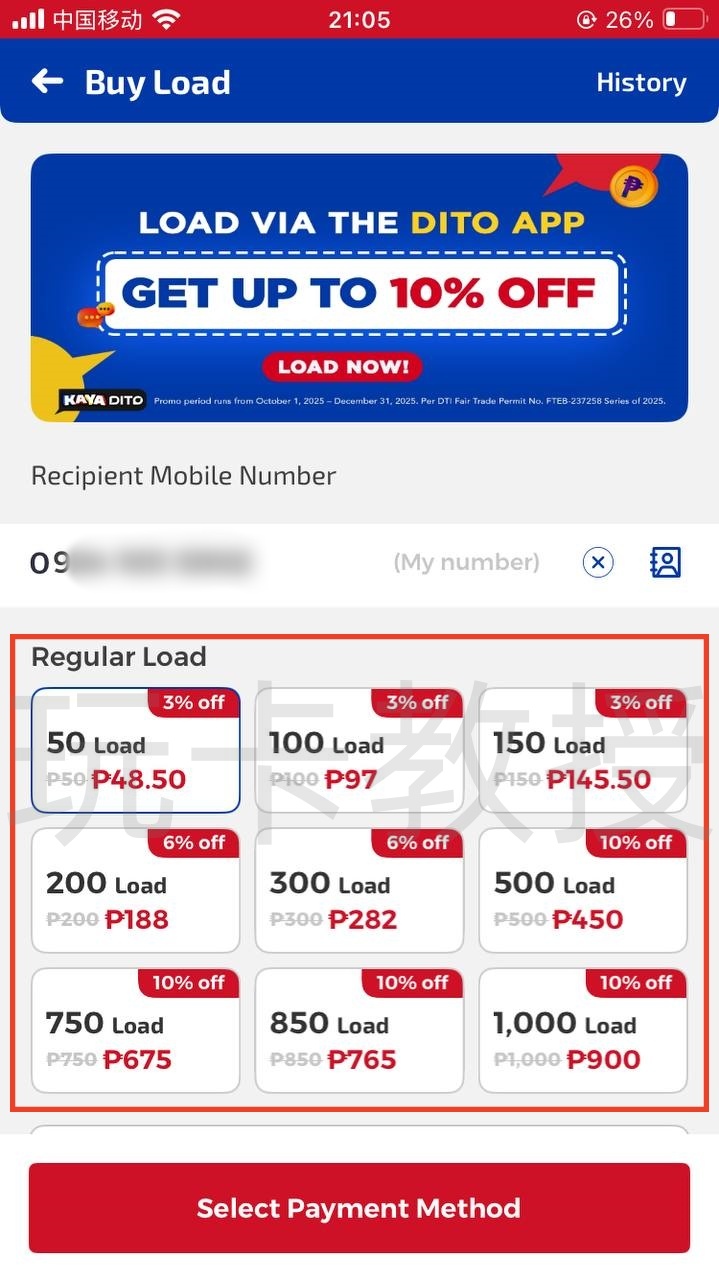Select the 1,000 Load option

point(583,1031)
